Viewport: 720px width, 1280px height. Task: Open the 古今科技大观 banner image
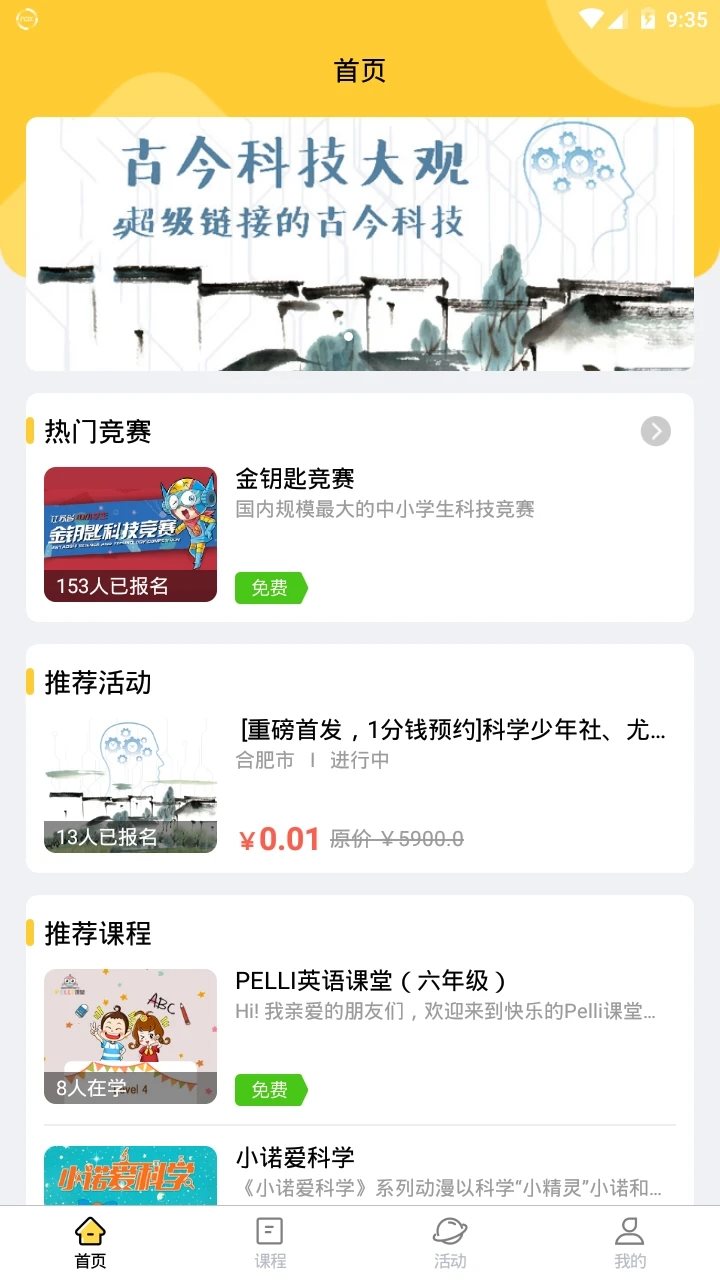point(360,242)
